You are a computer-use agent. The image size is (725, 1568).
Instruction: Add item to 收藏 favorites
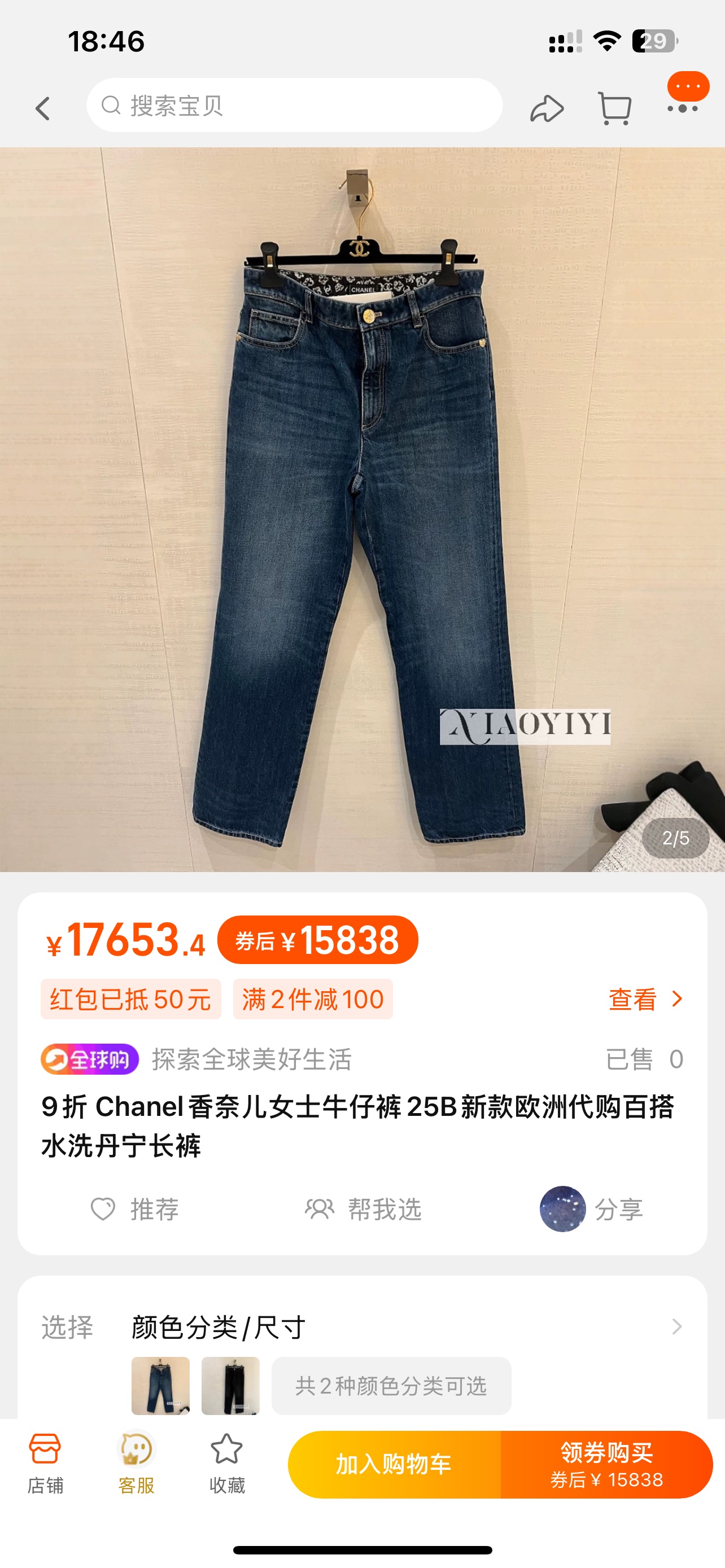tap(227, 1464)
